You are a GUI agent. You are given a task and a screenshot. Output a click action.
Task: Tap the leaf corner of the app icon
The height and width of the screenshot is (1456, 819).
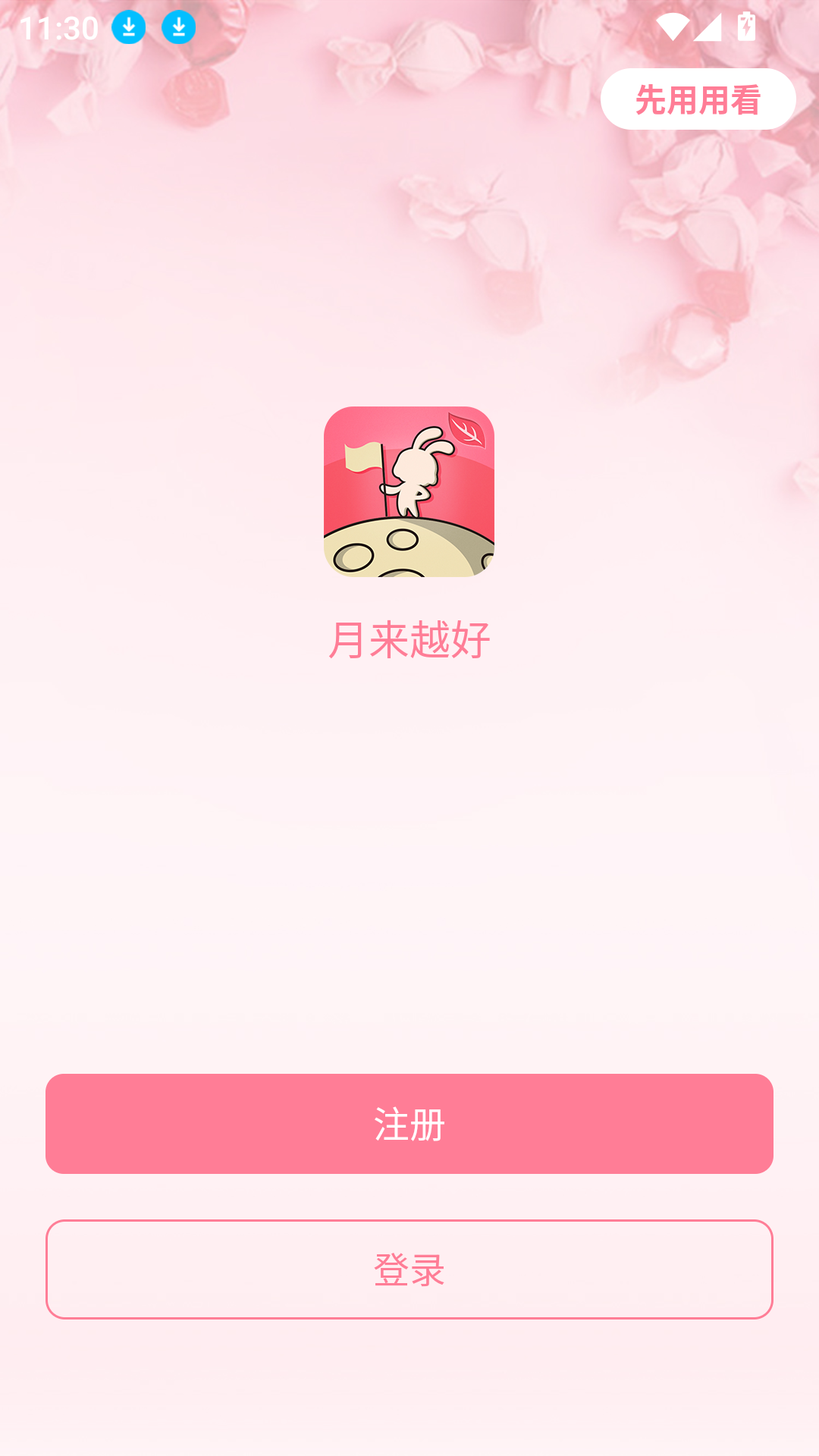[468, 429]
